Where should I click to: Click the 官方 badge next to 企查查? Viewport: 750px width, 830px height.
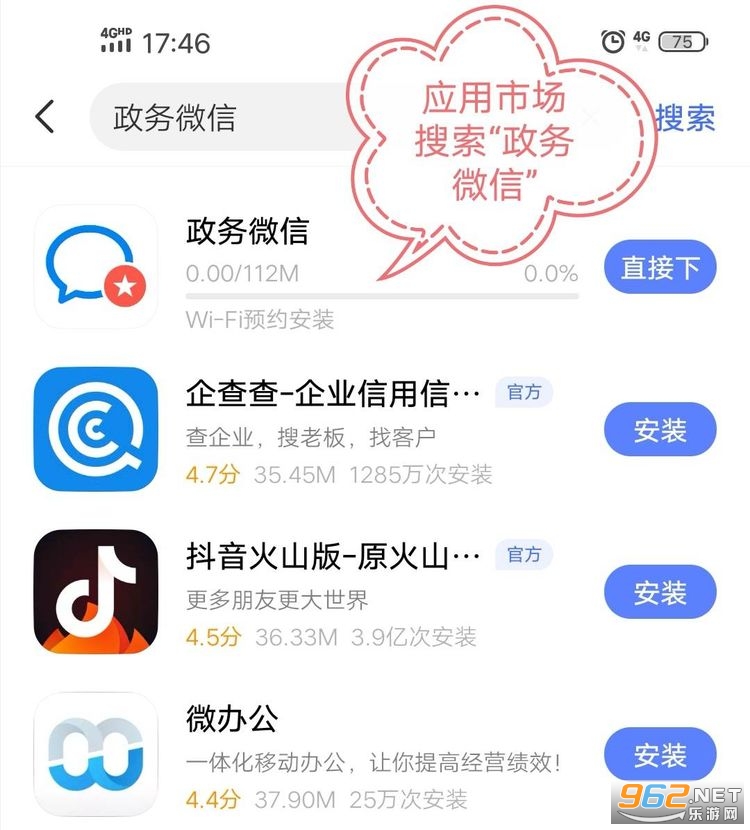tap(524, 392)
